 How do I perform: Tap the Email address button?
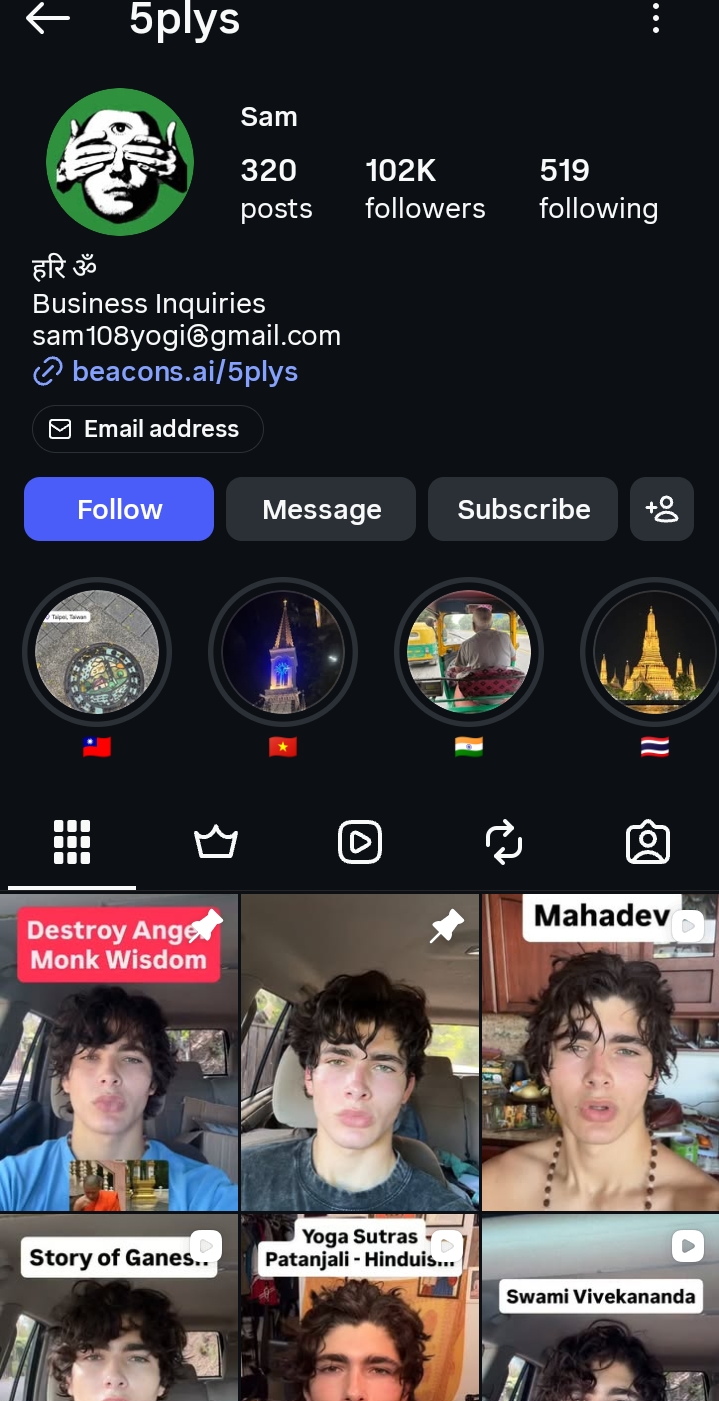tap(148, 429)
